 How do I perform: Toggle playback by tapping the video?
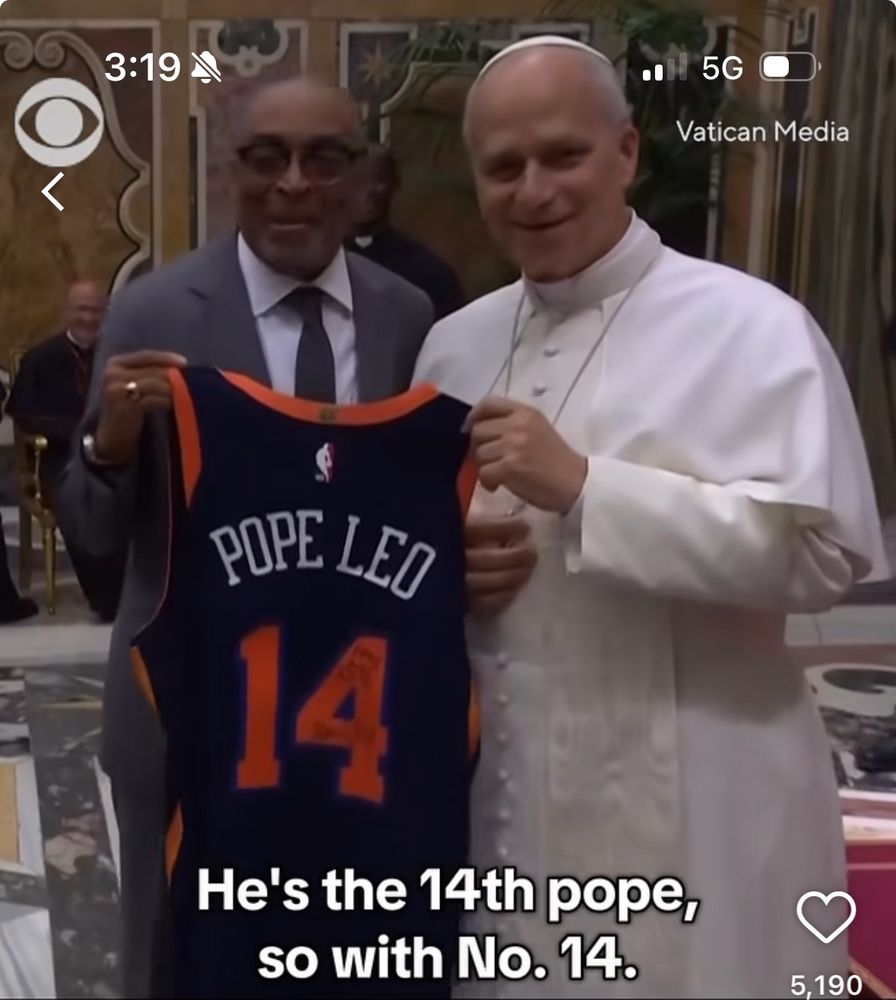[x=448, y=500]
